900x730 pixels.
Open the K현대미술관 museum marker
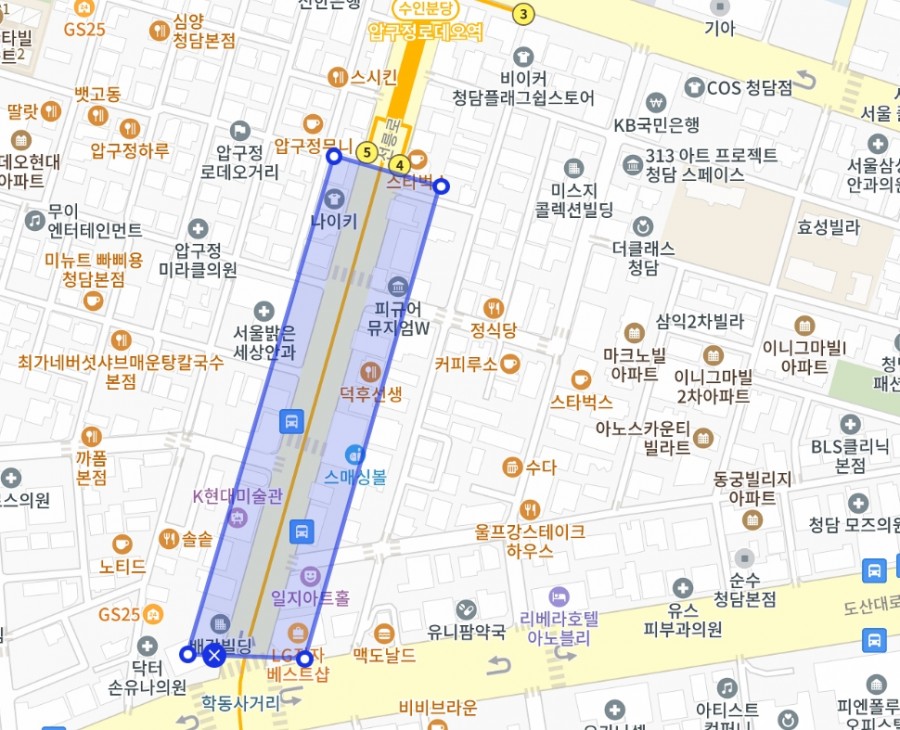click(238, 517)
